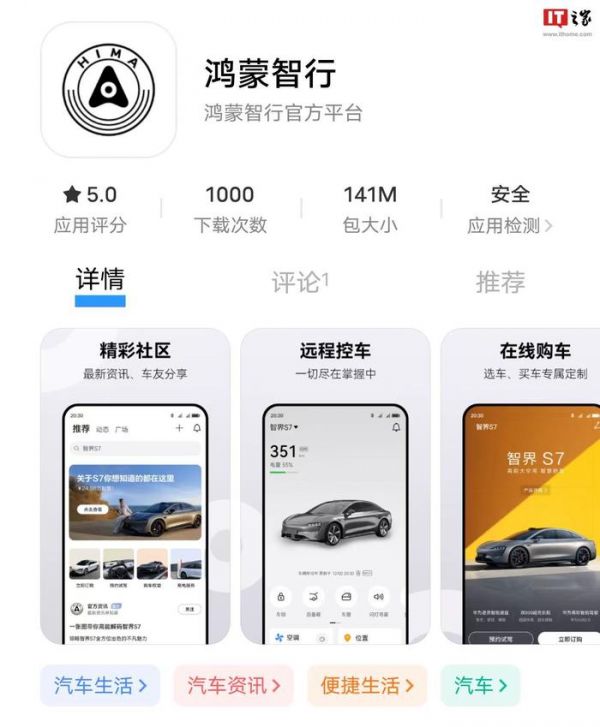Open 应用检测 safety details
600x727 pixels.
tap(510, 225)
